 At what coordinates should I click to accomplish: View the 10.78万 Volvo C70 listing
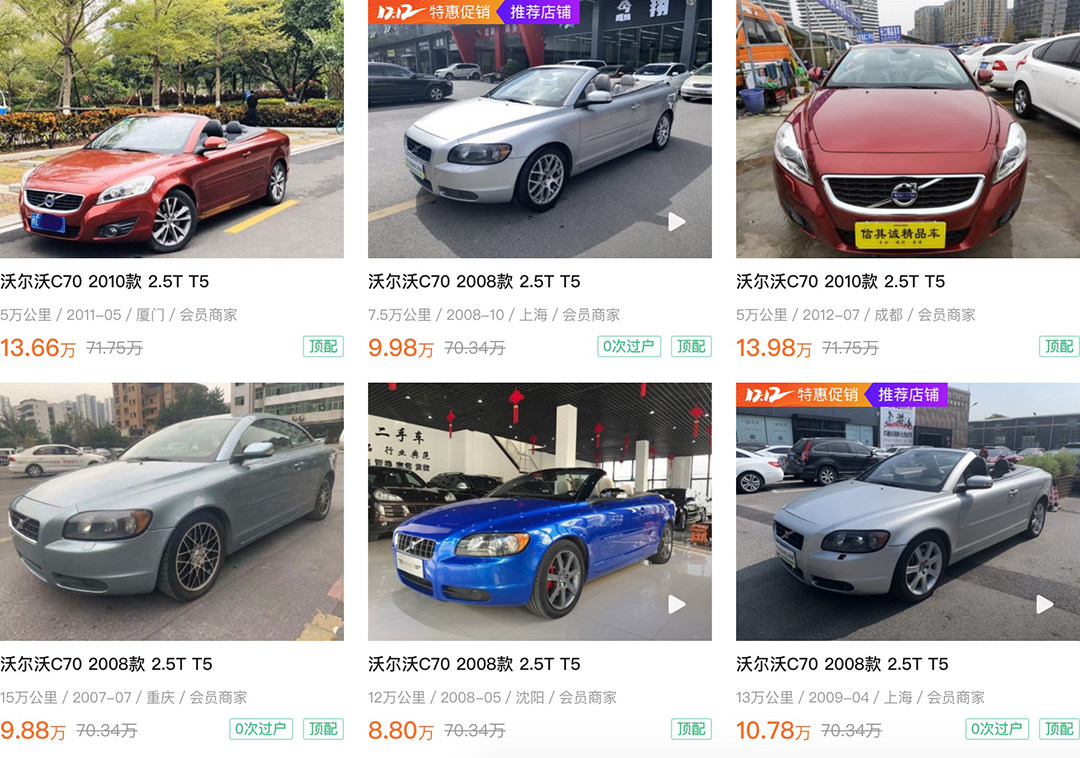click(842, 664)
